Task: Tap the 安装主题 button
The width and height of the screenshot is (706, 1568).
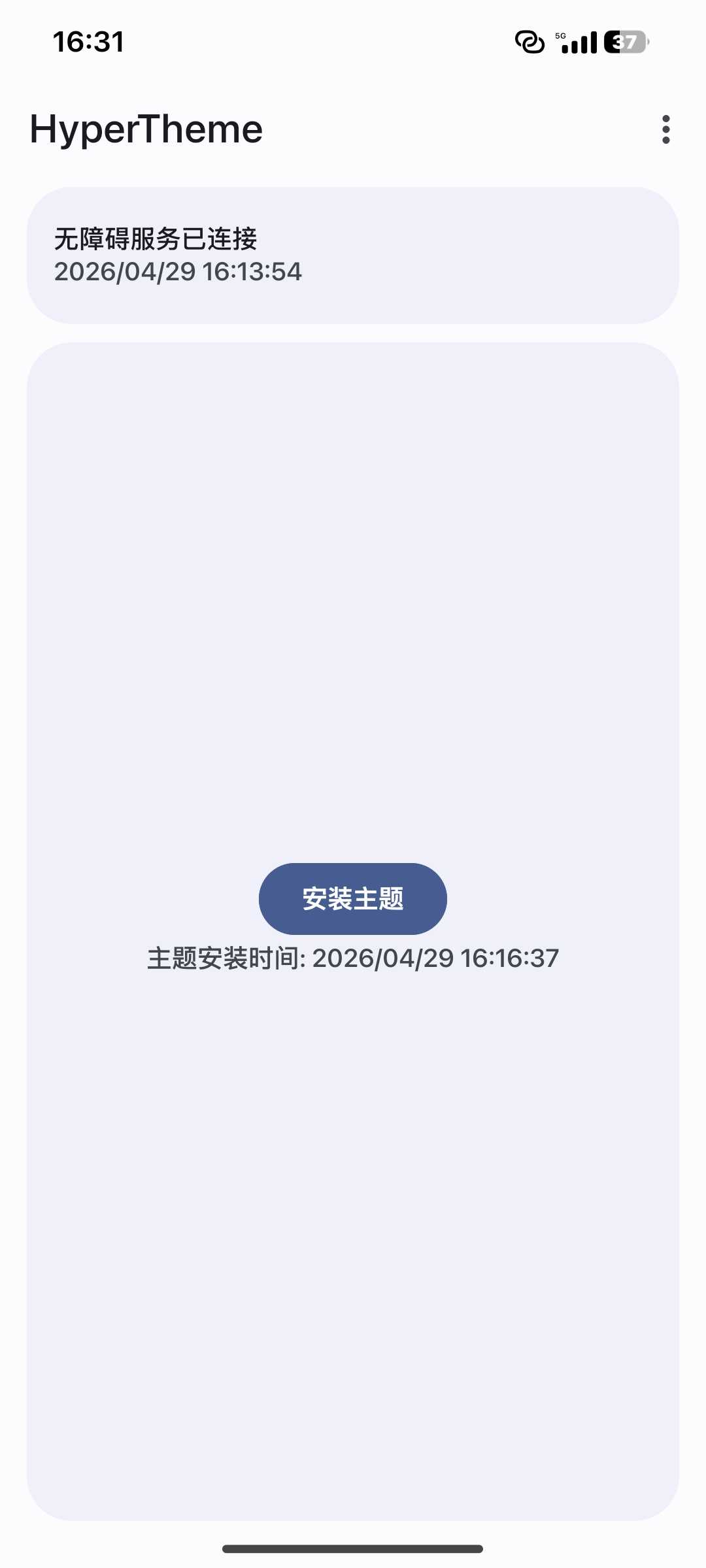Action: tap(353, 898)
